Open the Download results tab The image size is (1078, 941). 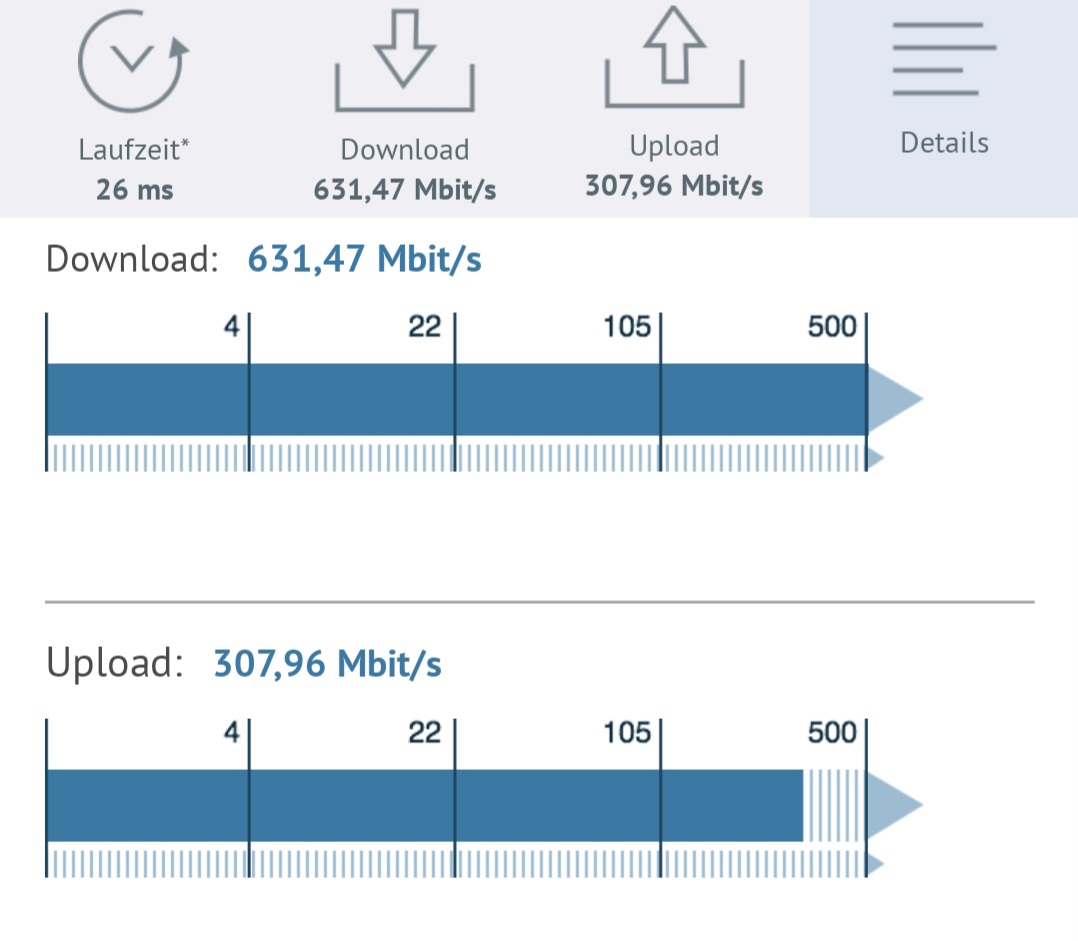(x=404, y=108)
